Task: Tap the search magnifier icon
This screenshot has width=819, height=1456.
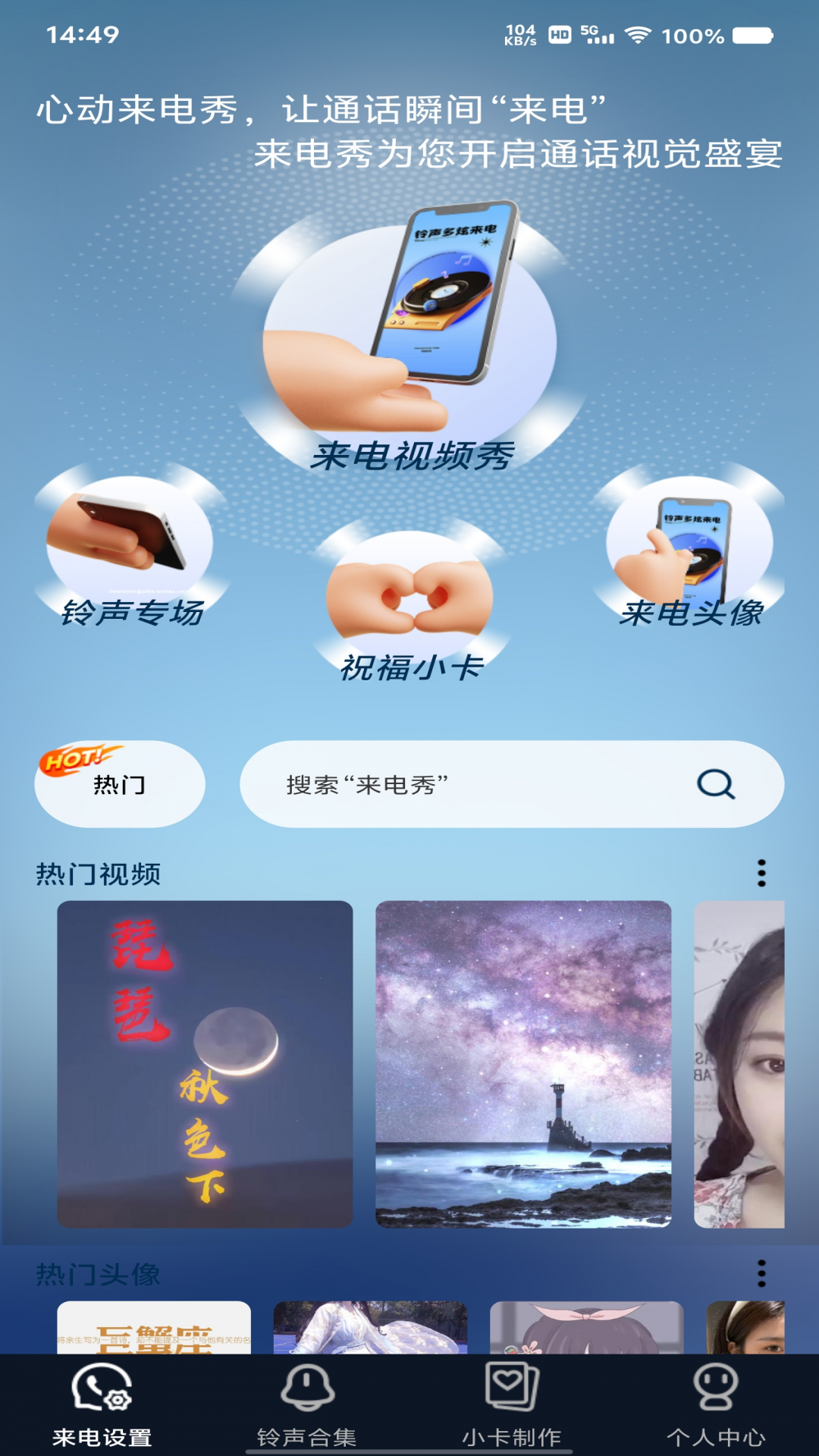Action: click(714, 784)
